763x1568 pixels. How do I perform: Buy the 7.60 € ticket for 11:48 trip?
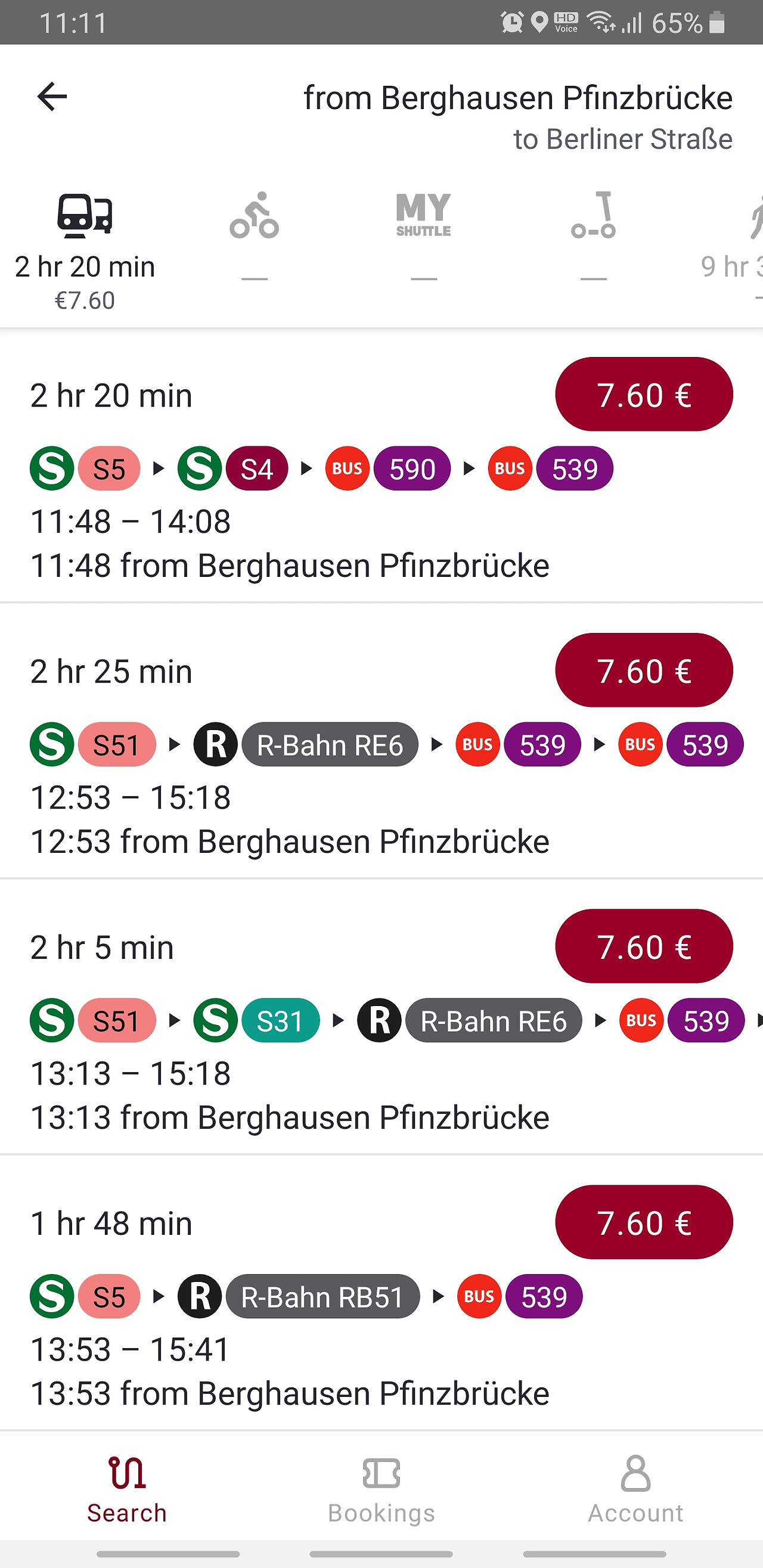pyautogui.click(x=643, y=395)
